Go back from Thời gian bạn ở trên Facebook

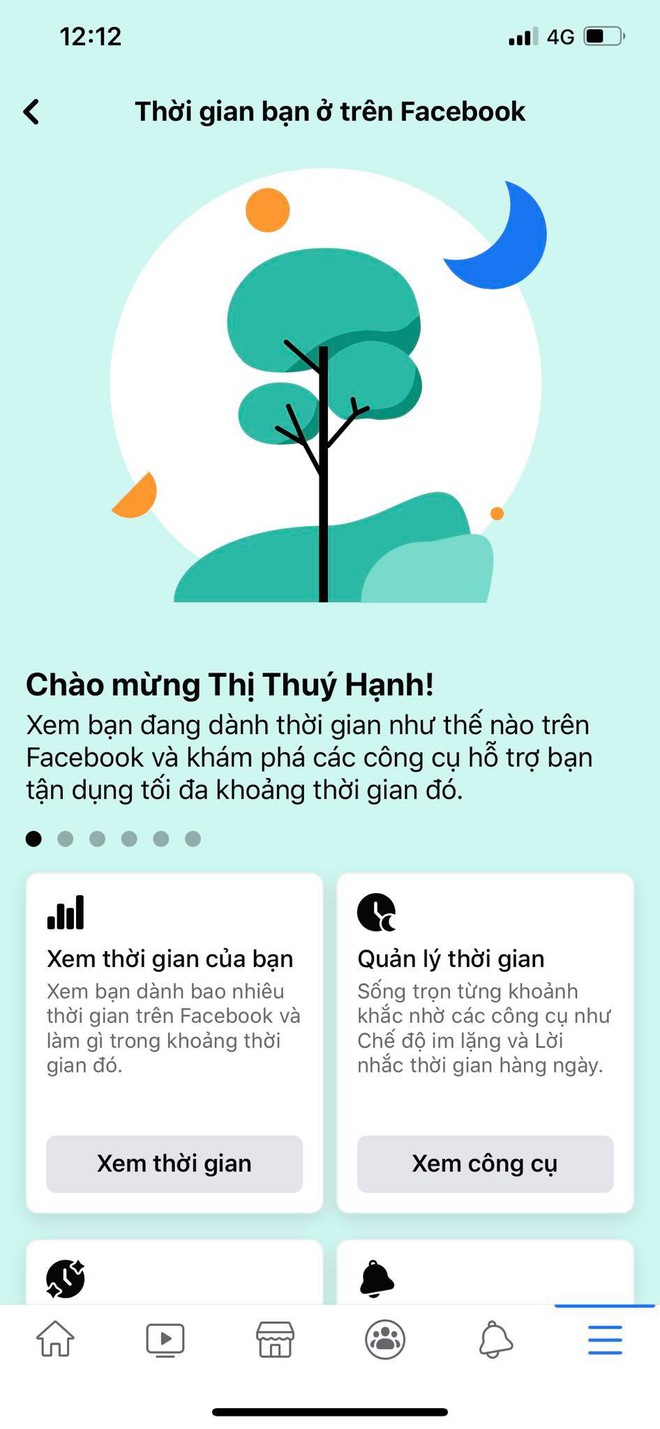[32, 111]
